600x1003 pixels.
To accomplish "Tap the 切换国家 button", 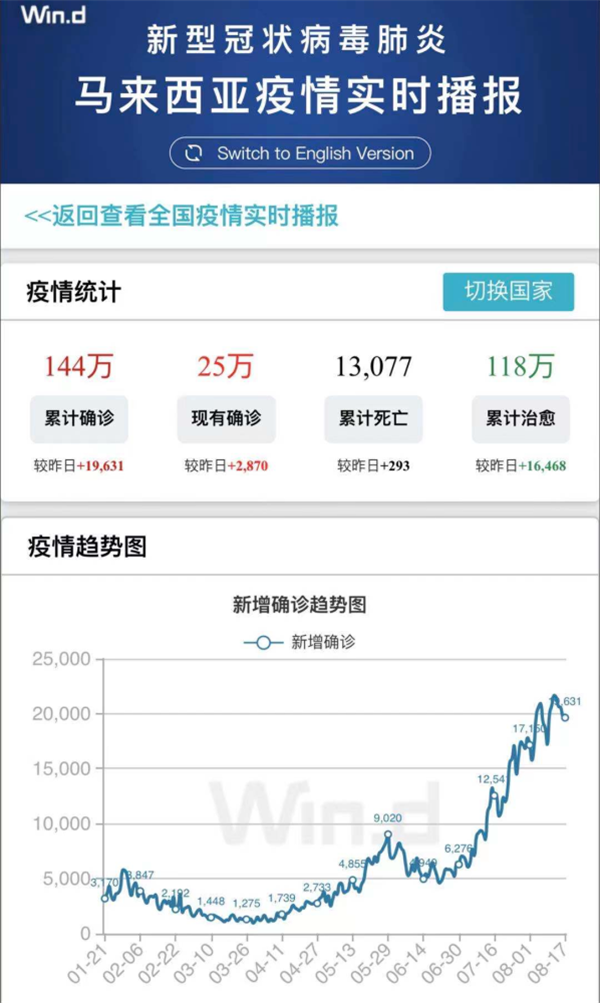I will tap(508, 292).
